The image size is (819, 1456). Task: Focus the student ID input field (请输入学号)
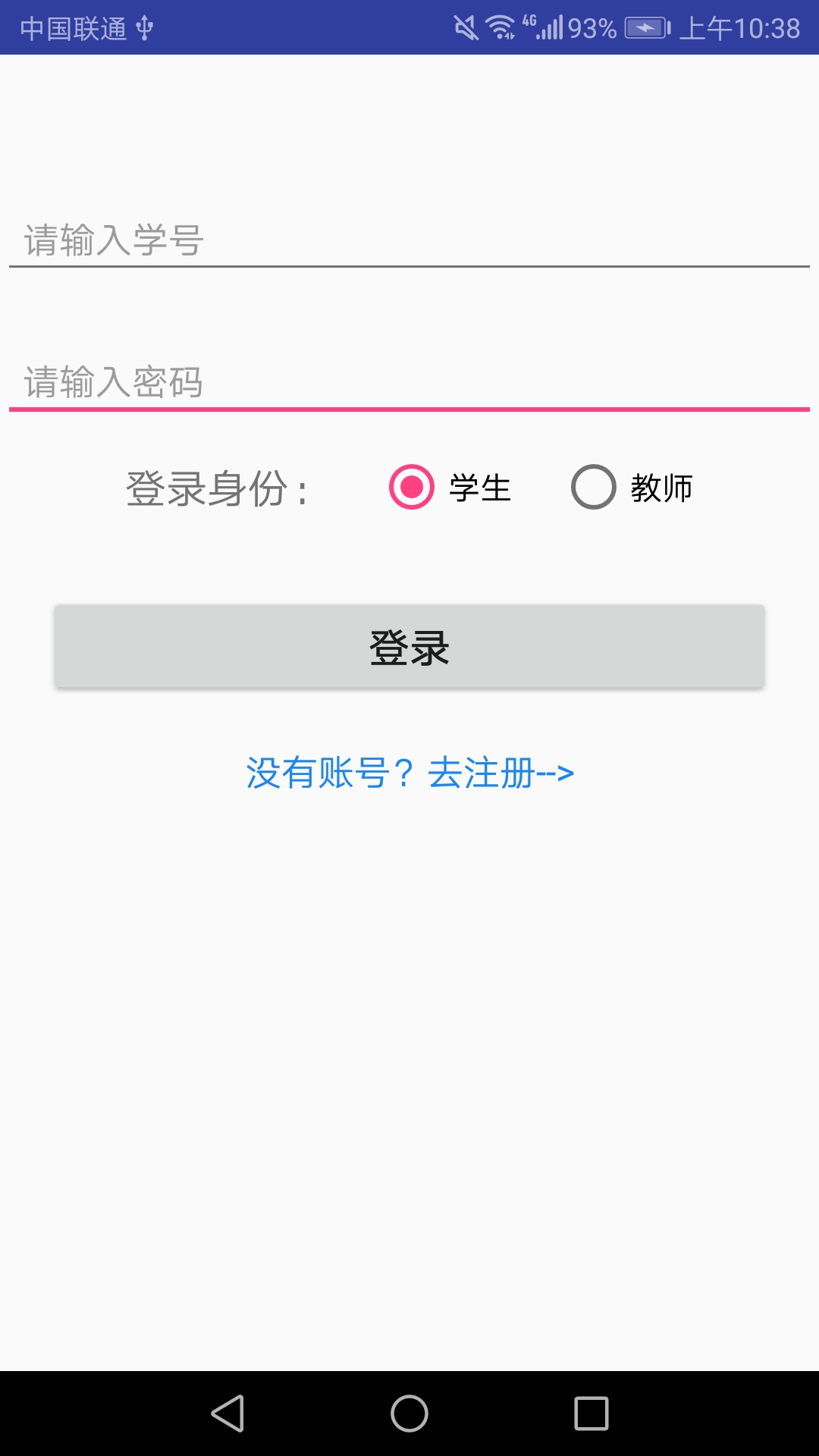409,240
